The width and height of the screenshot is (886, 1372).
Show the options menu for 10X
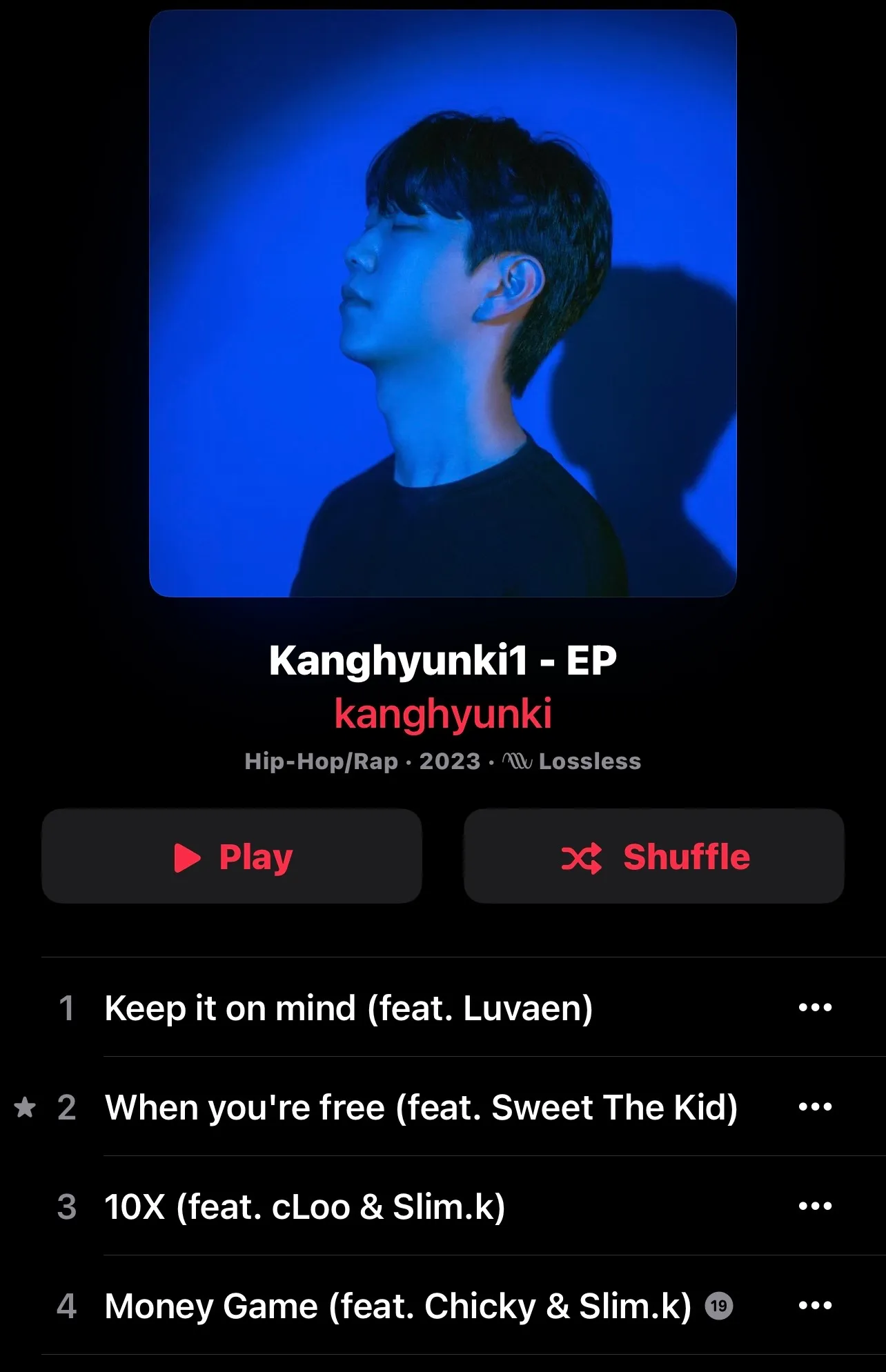815,1206
